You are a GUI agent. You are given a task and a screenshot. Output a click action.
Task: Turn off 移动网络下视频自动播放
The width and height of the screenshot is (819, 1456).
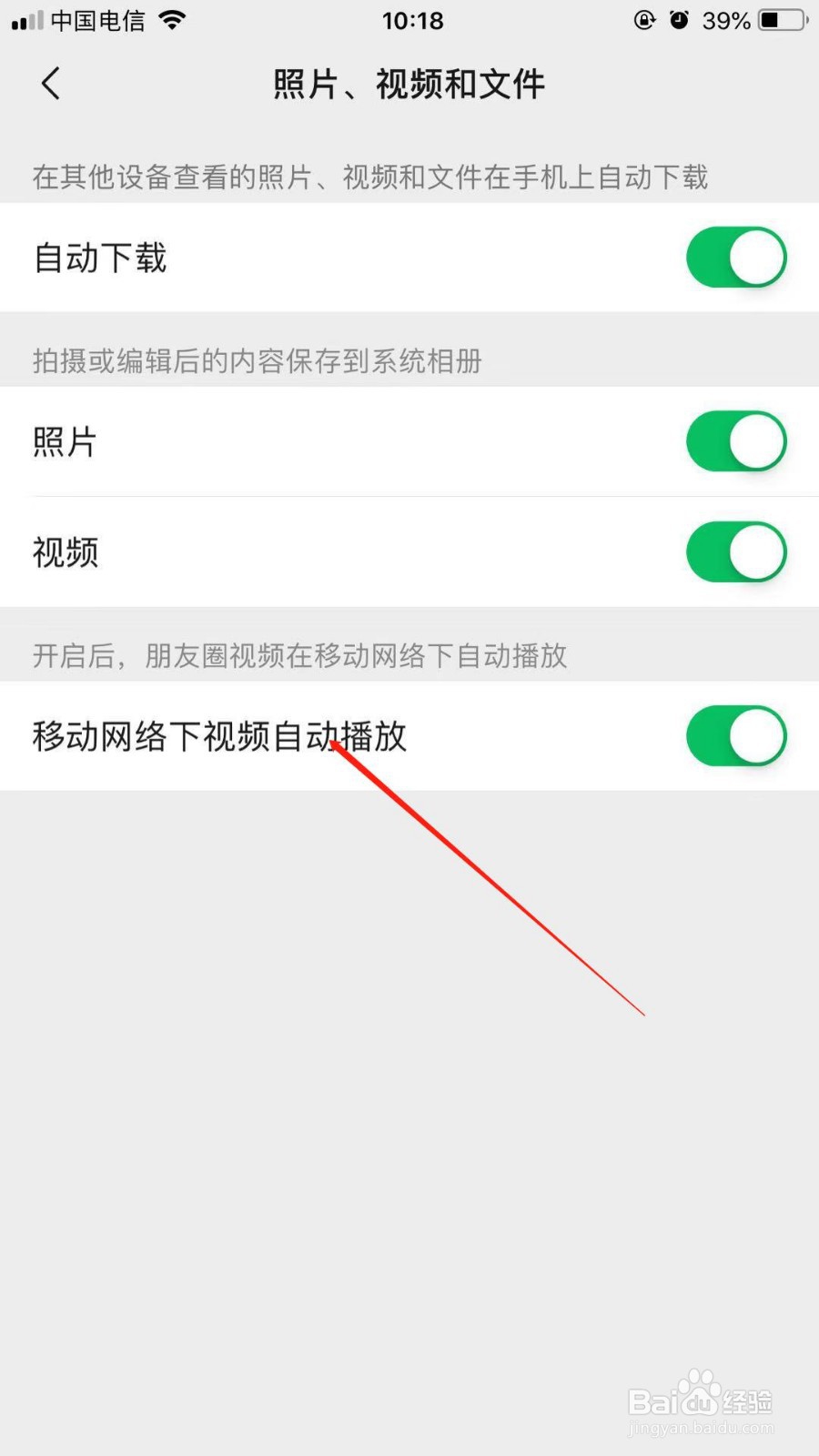coord(735,736)
